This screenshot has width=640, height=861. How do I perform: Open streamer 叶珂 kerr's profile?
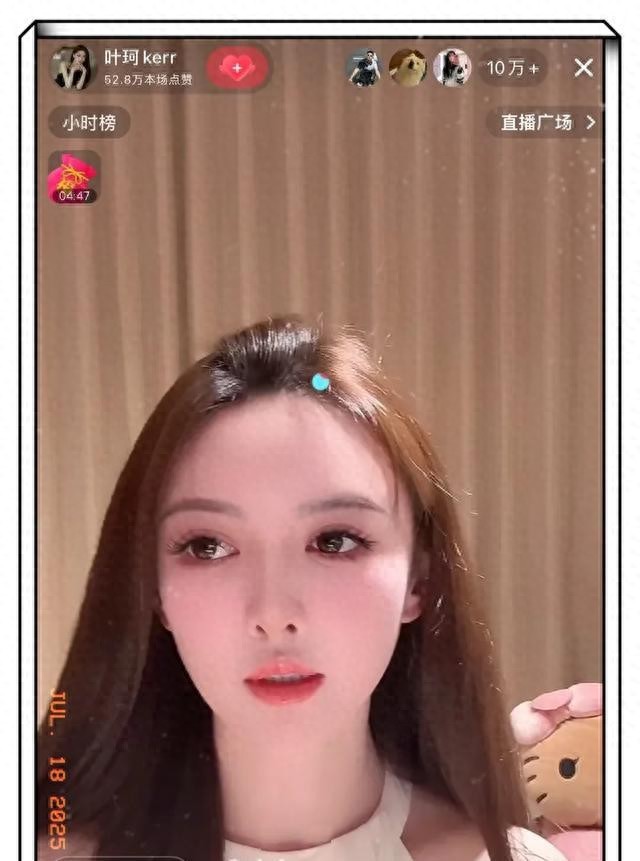pyautogui.click(x=72, y=68)
